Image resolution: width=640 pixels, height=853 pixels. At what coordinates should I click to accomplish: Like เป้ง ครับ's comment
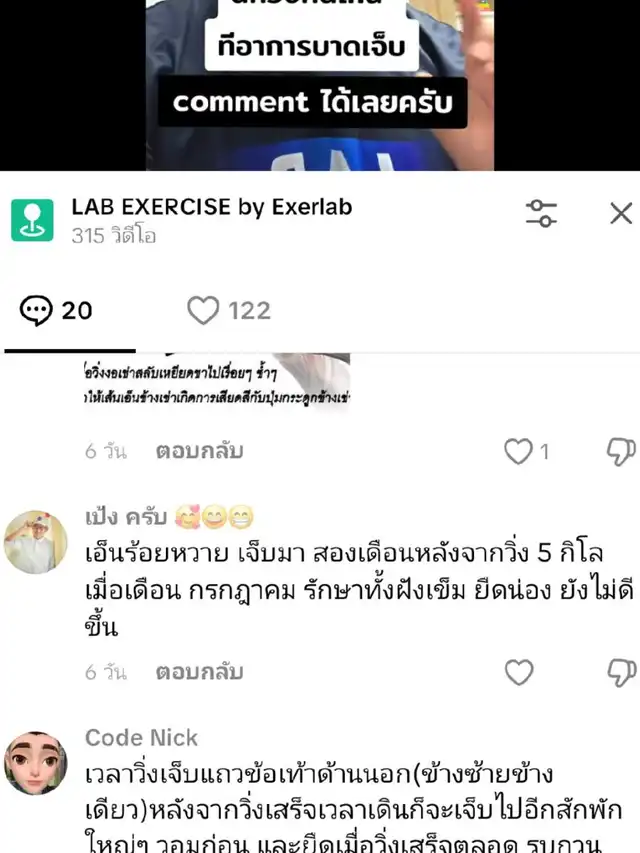518,673
